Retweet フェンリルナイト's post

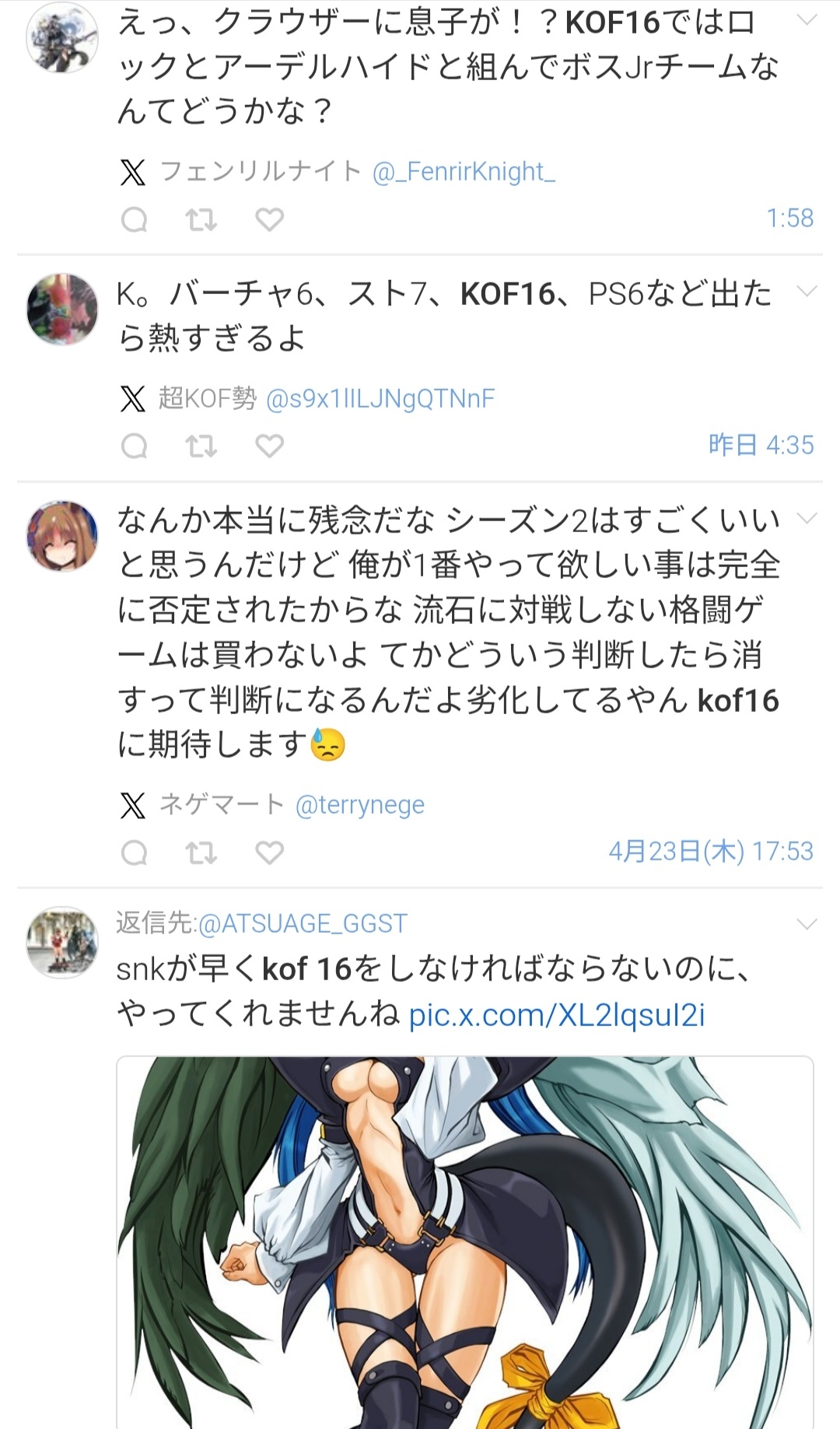(201, 219)
